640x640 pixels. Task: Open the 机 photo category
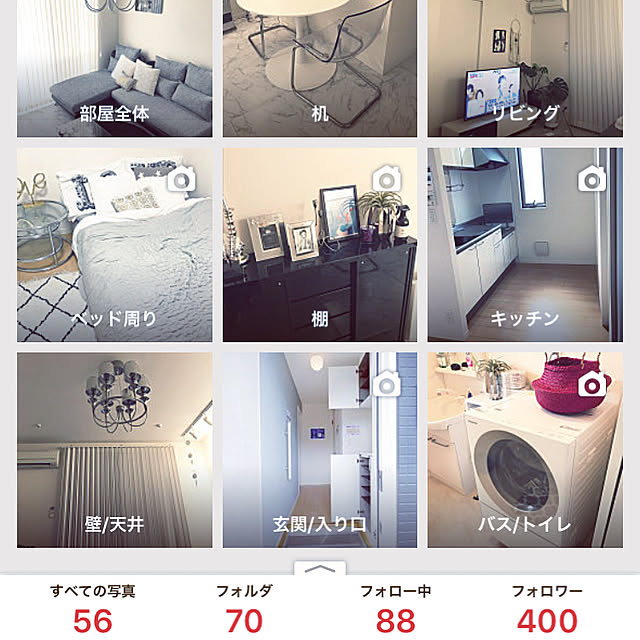(319, 68)
